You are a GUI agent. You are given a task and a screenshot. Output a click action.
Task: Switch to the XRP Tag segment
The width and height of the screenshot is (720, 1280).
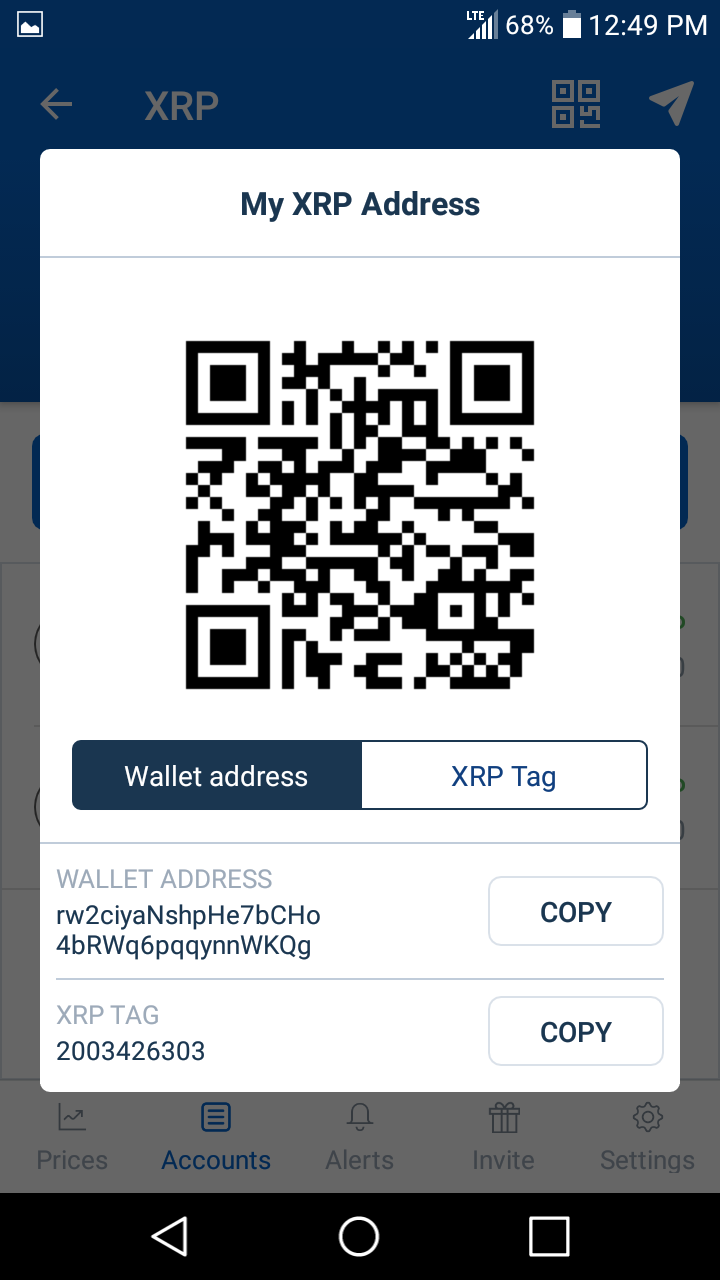pyautogui.click(x=503, y=776)
